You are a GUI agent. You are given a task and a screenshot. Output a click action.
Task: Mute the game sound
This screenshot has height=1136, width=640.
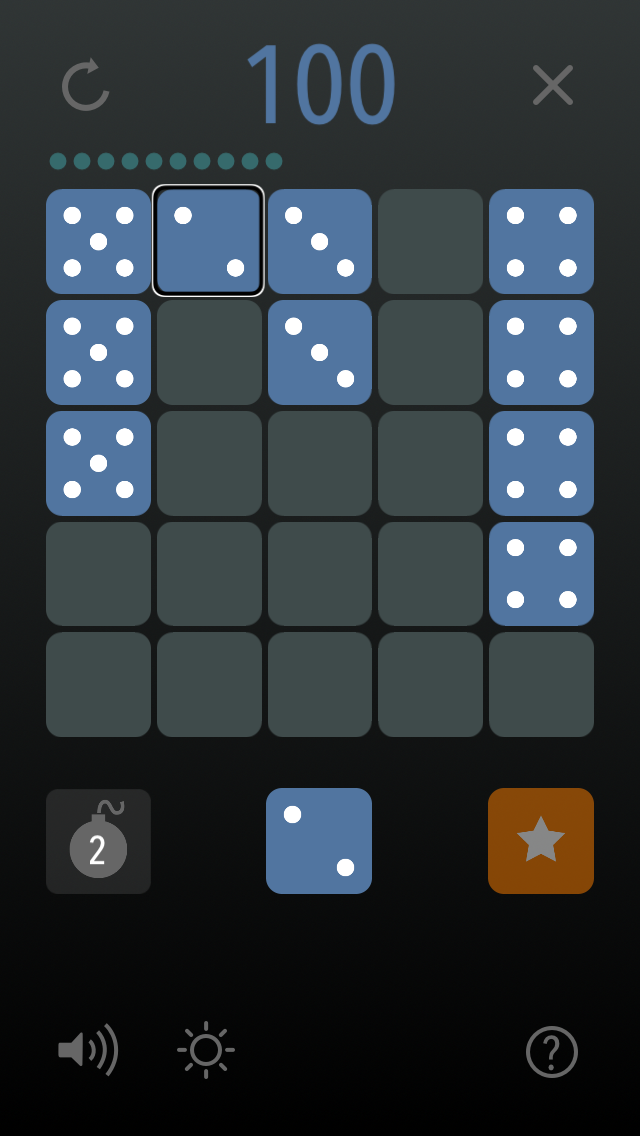coord(87,1050)
